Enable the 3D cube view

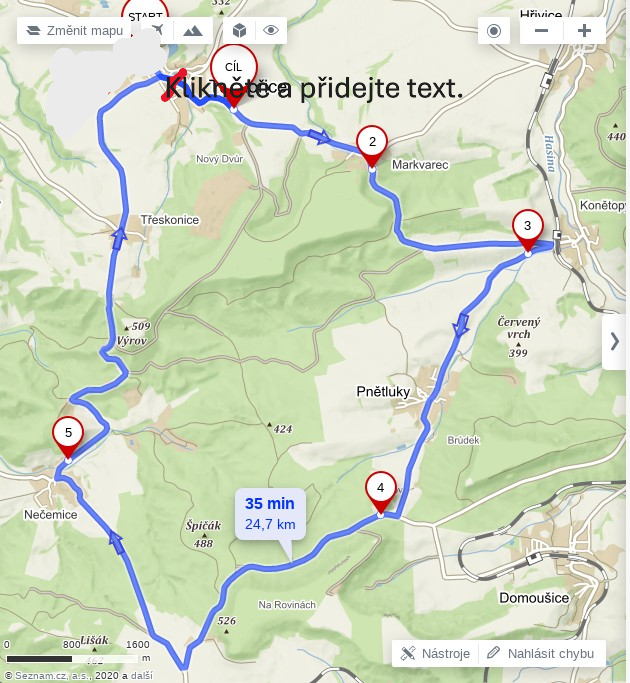pos(240,30)
